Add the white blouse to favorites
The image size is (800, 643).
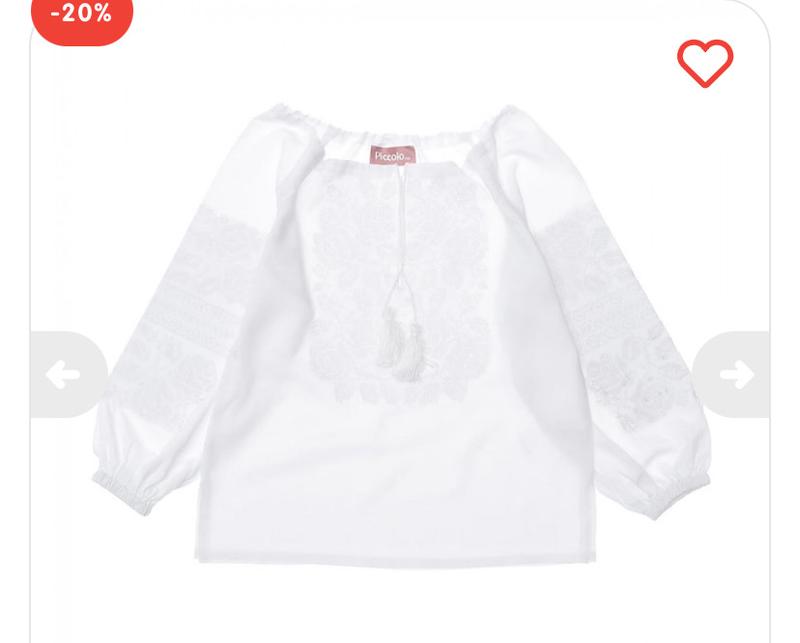(705, 63)
